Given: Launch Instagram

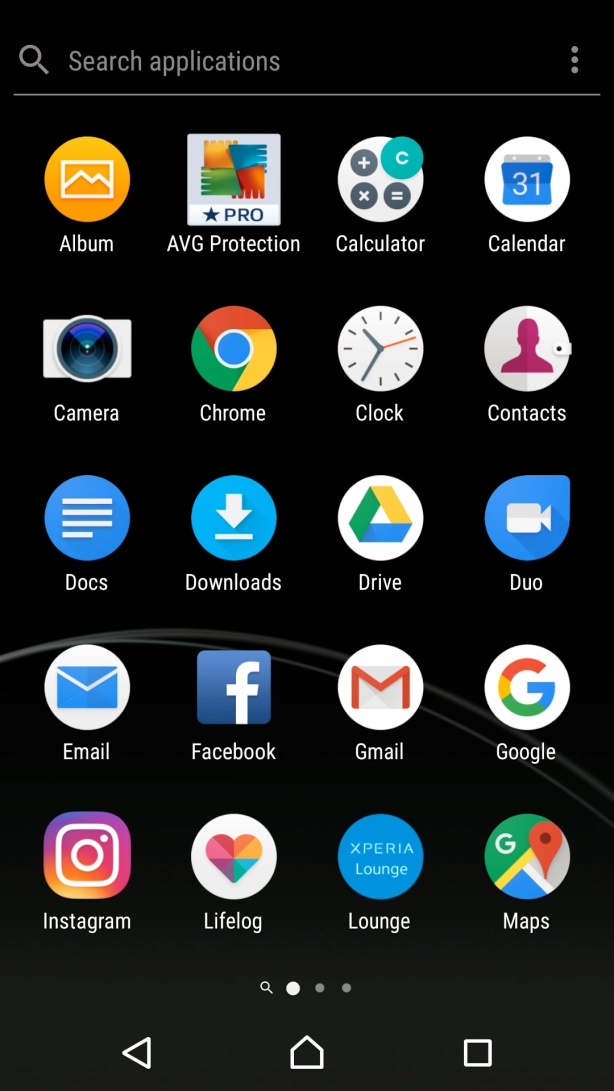Looking at the screenshot, I should coord(87,856).
